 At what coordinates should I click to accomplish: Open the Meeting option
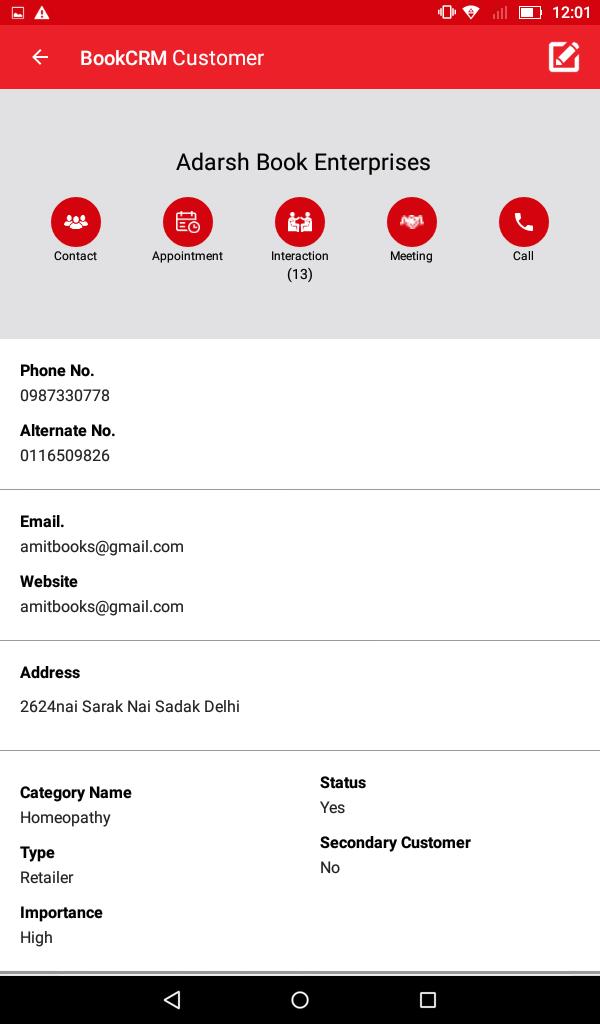tap(412, 222)
